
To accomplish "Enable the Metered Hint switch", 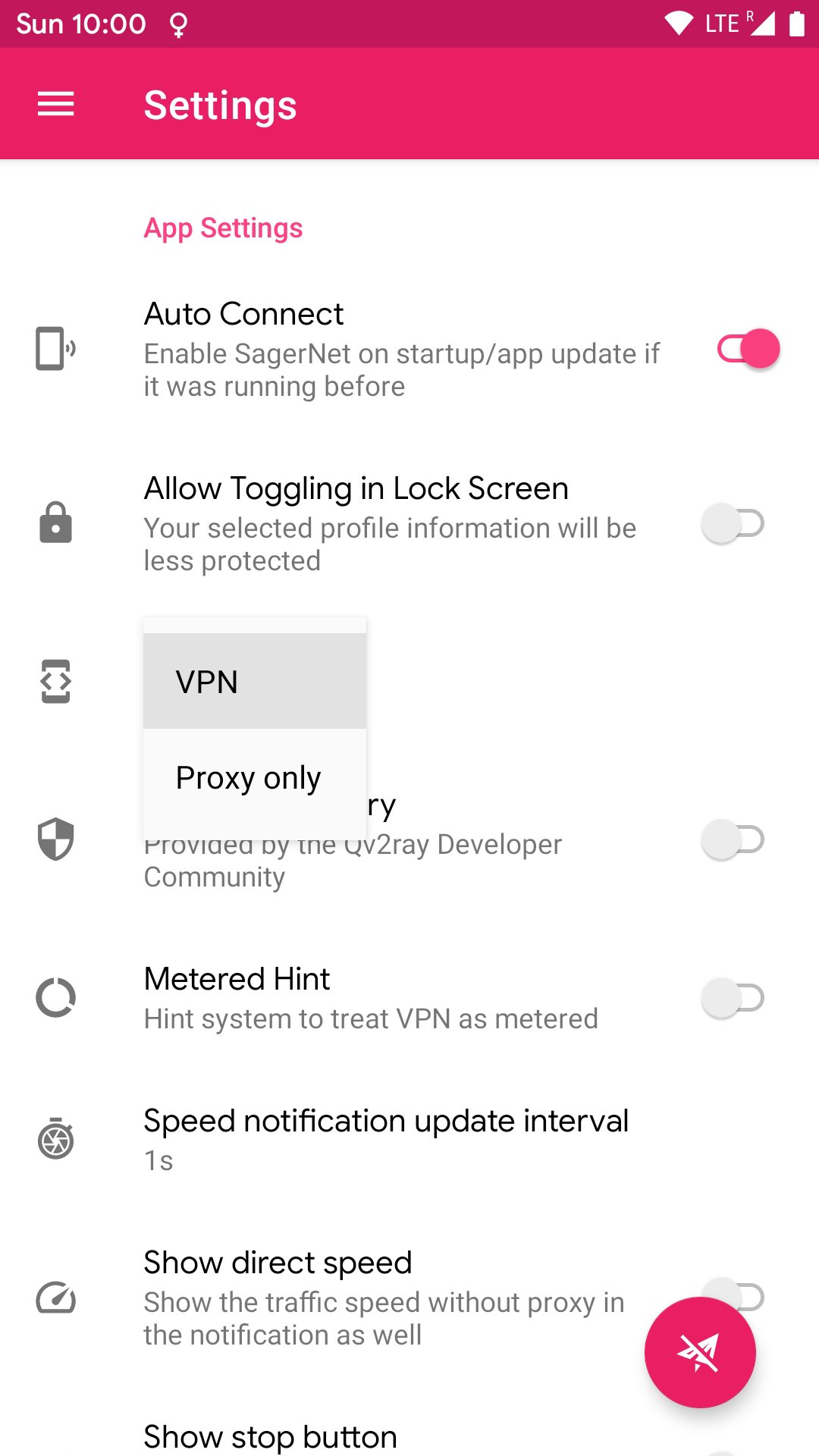I will click(x=733, y=998).
